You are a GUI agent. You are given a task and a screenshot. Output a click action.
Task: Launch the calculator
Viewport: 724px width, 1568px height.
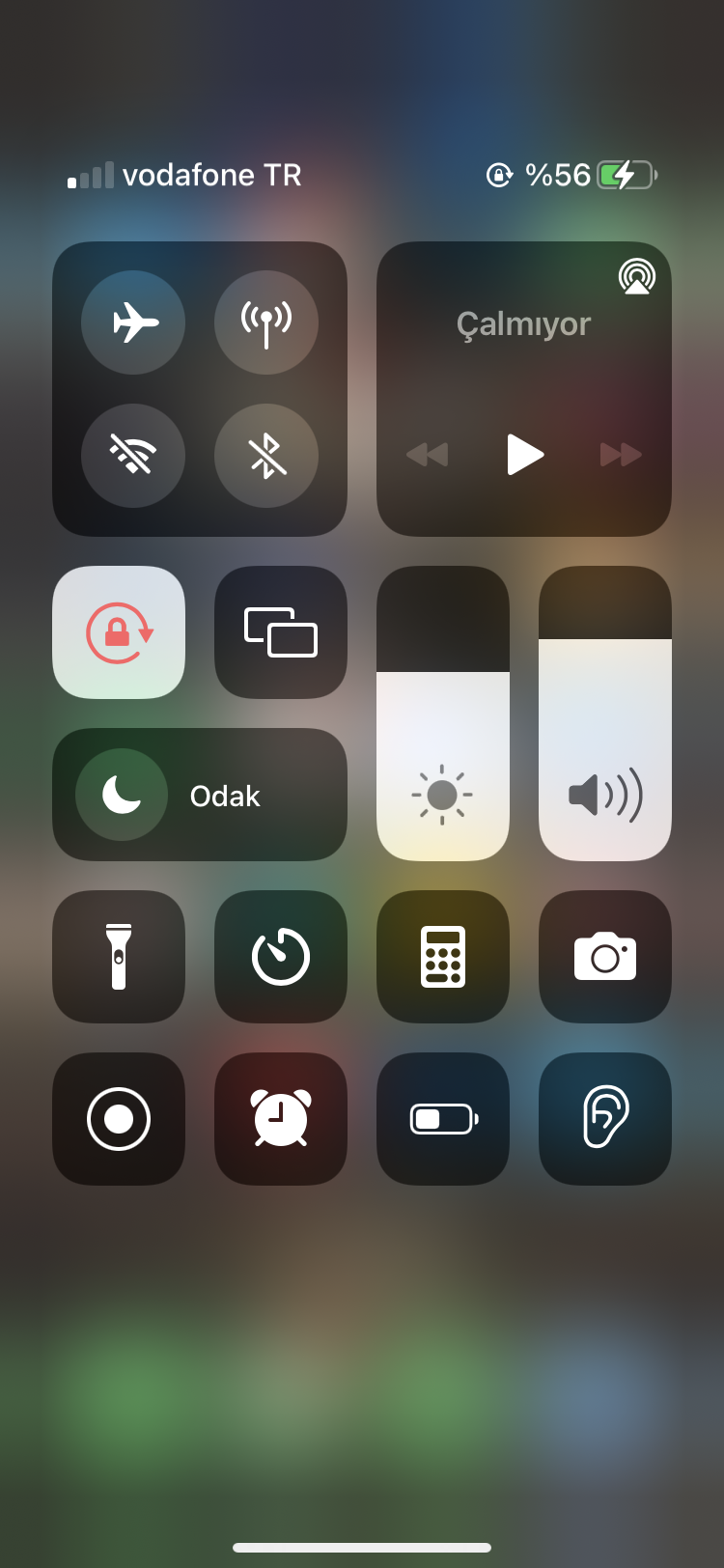tap(443, 957)
